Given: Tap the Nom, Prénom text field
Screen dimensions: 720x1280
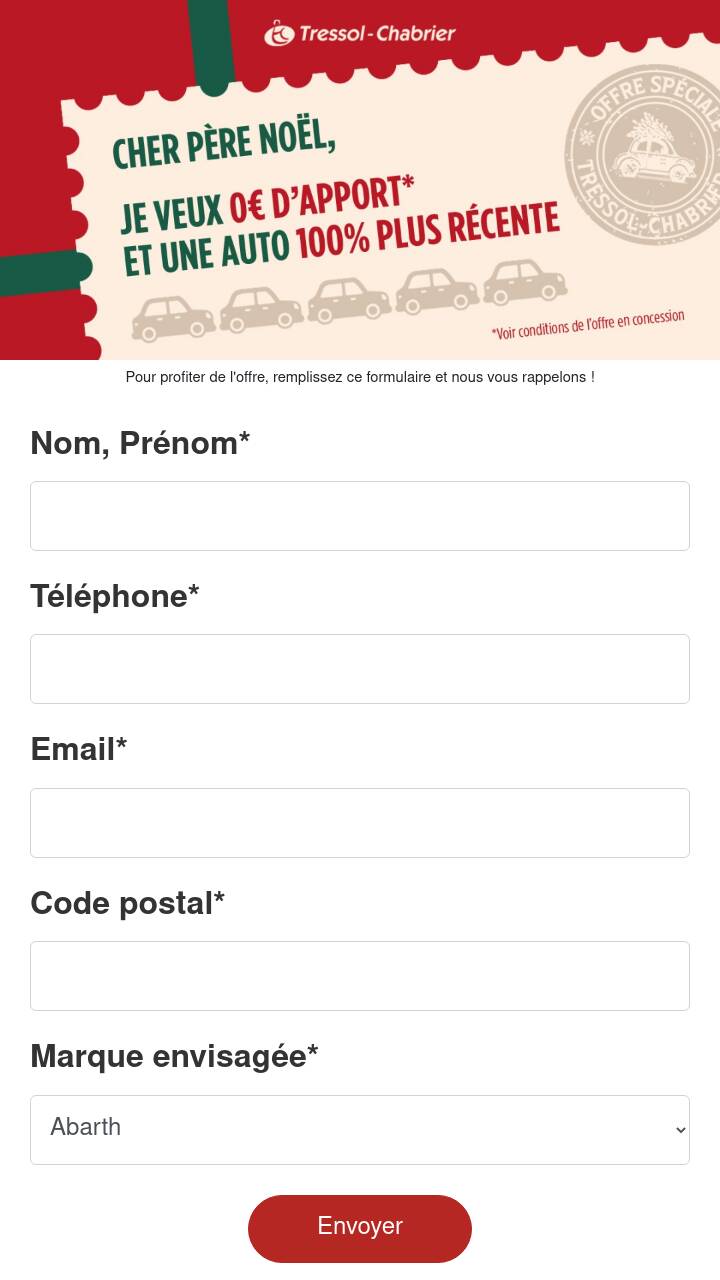Looking at the screenshot, I should 360,516.
